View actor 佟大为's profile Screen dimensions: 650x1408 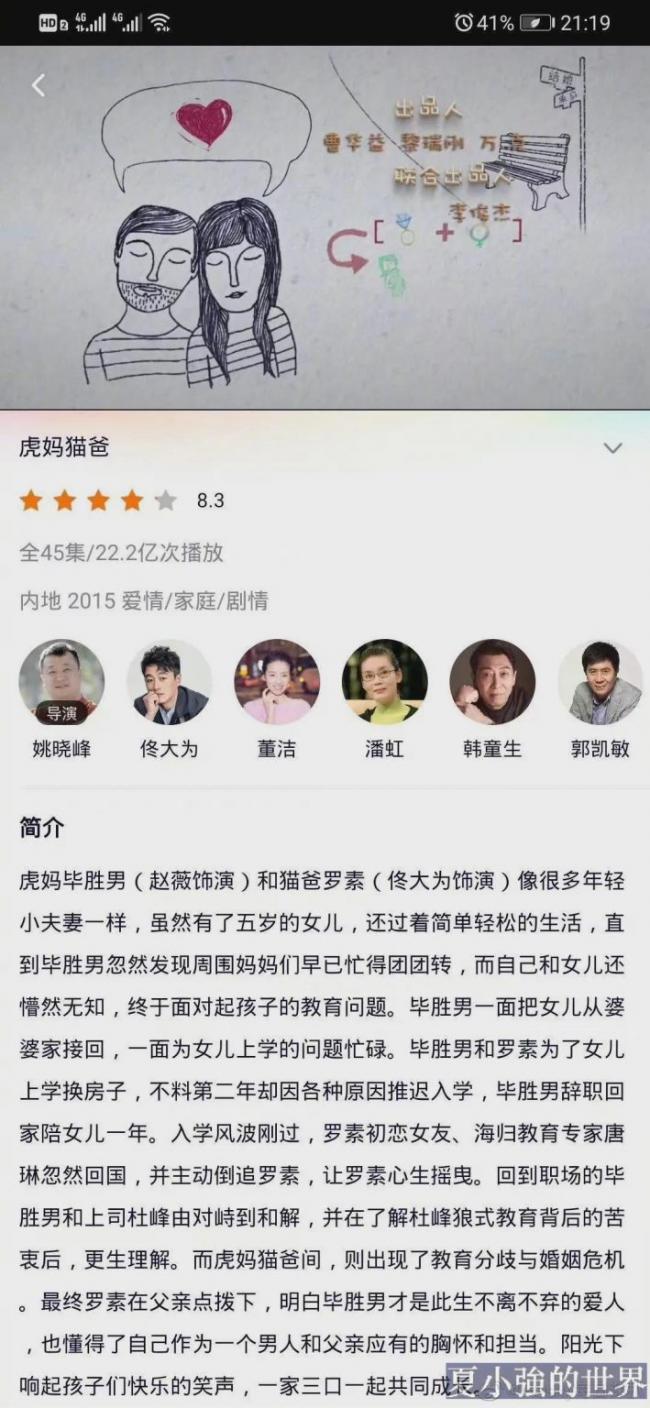click(x=169, y=683)
